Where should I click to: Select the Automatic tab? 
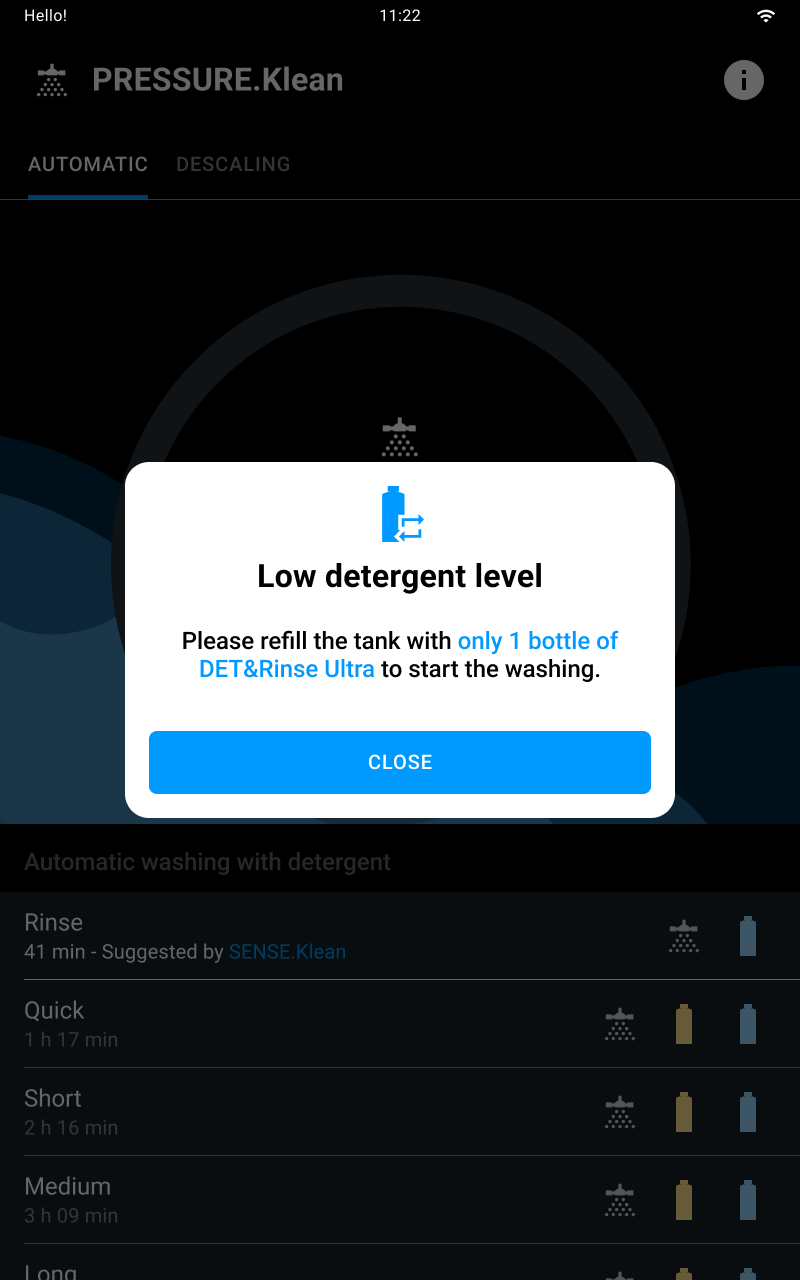tap(88, 164)
